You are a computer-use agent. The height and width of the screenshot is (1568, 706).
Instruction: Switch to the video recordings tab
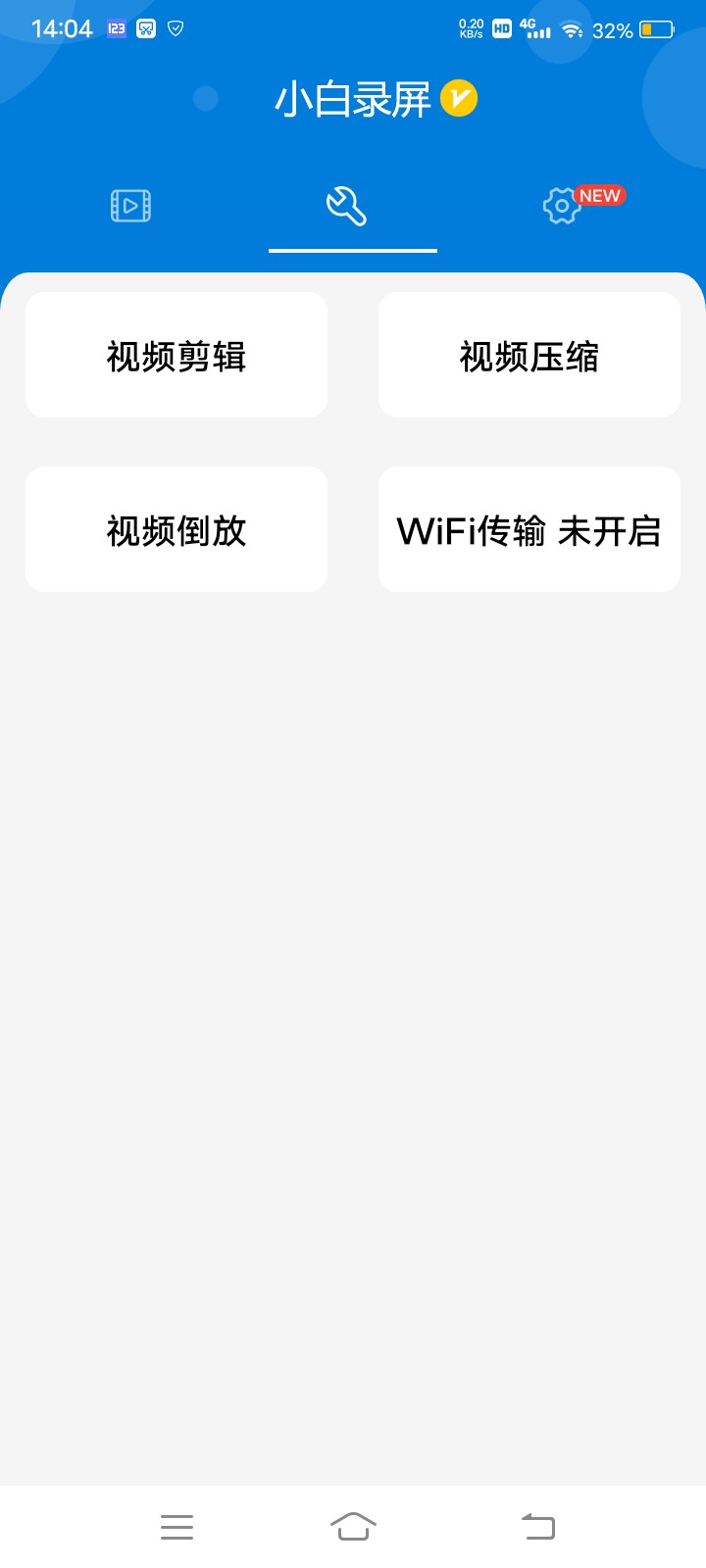[x=130, y=206]
